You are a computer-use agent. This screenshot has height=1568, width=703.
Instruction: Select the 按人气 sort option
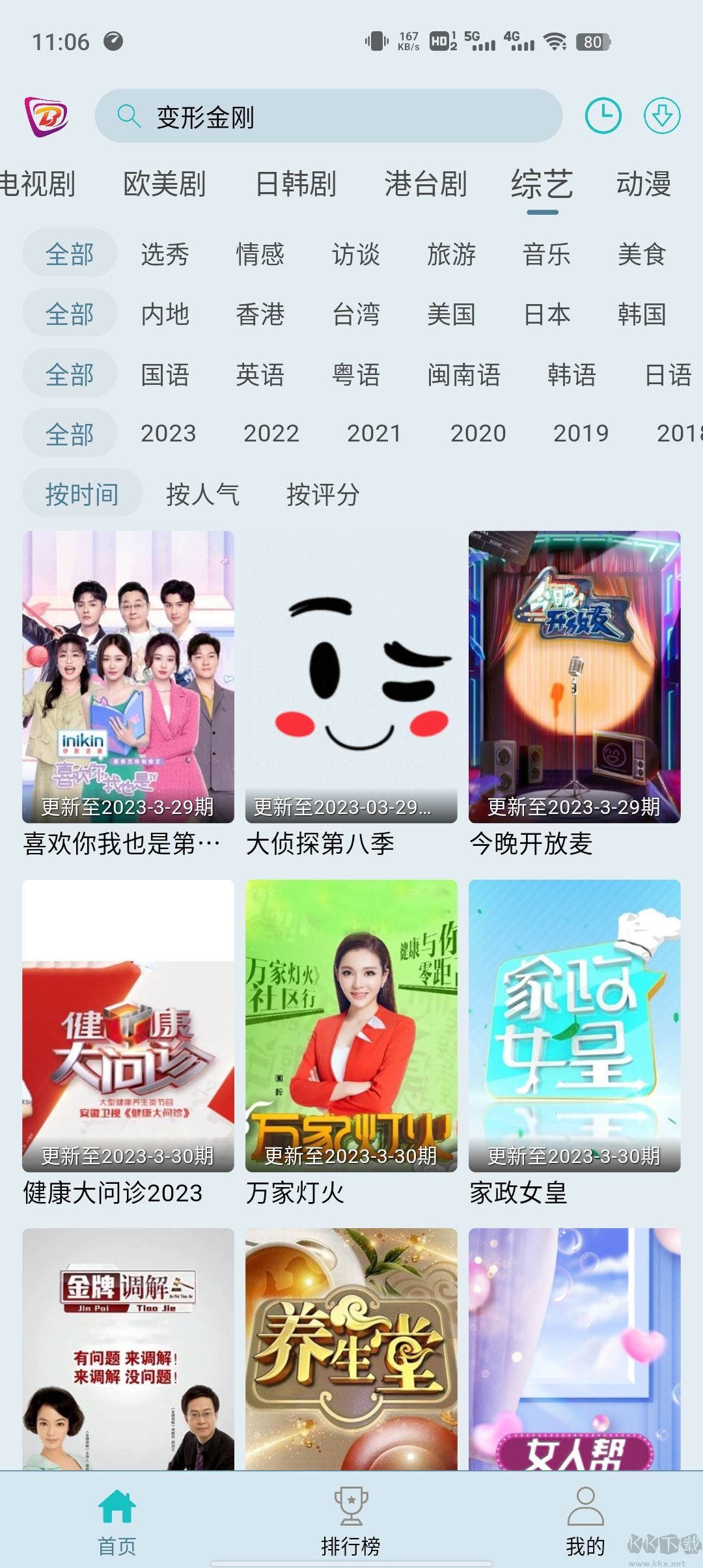(202, 495)
